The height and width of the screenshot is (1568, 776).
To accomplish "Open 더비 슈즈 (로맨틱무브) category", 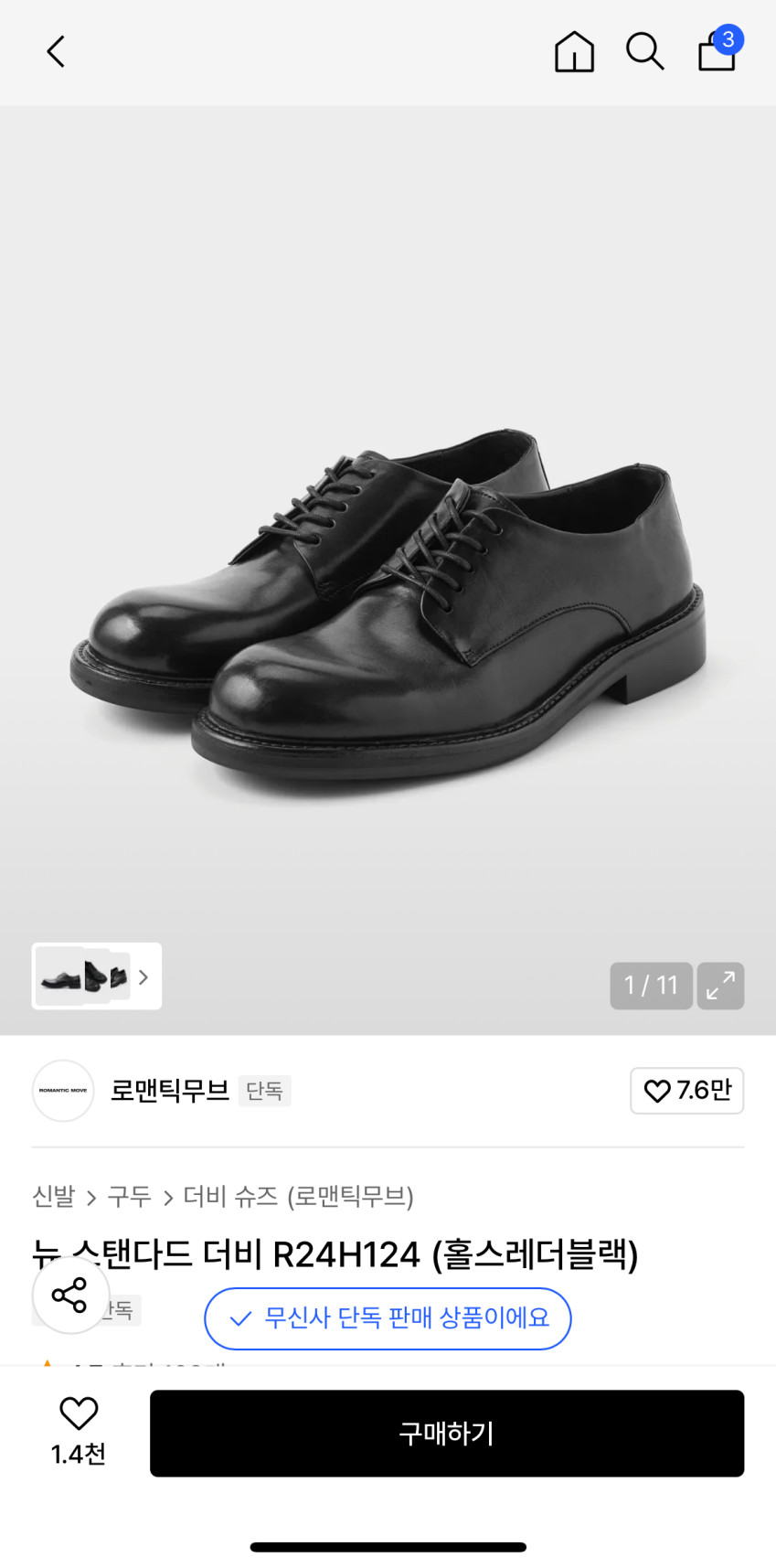I will (298, 1196).
